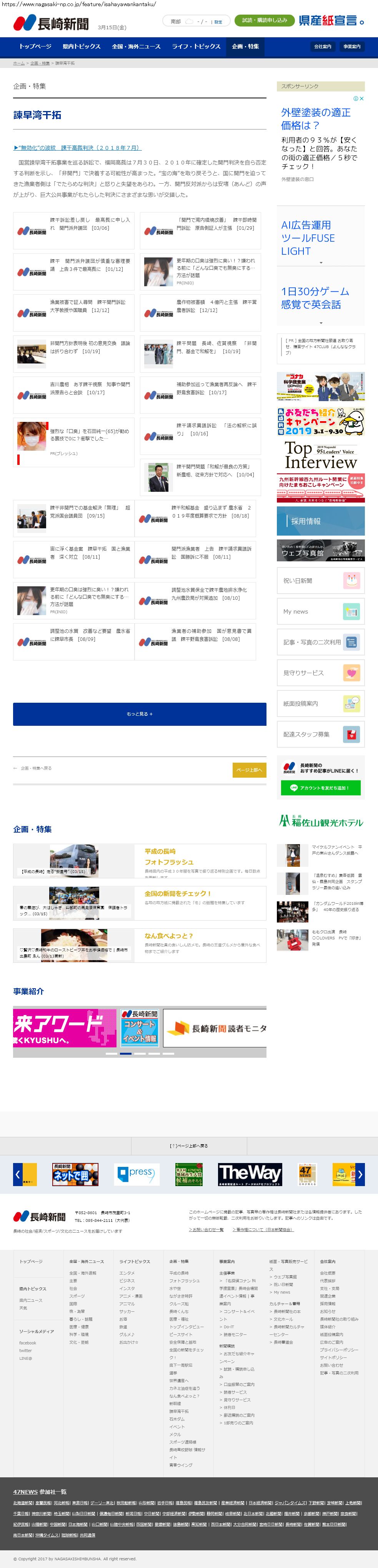The width and height of the screenshot is (378, 1568).
Task: Switch to 県内トピックス section
Action: click(x=81, y=46)
